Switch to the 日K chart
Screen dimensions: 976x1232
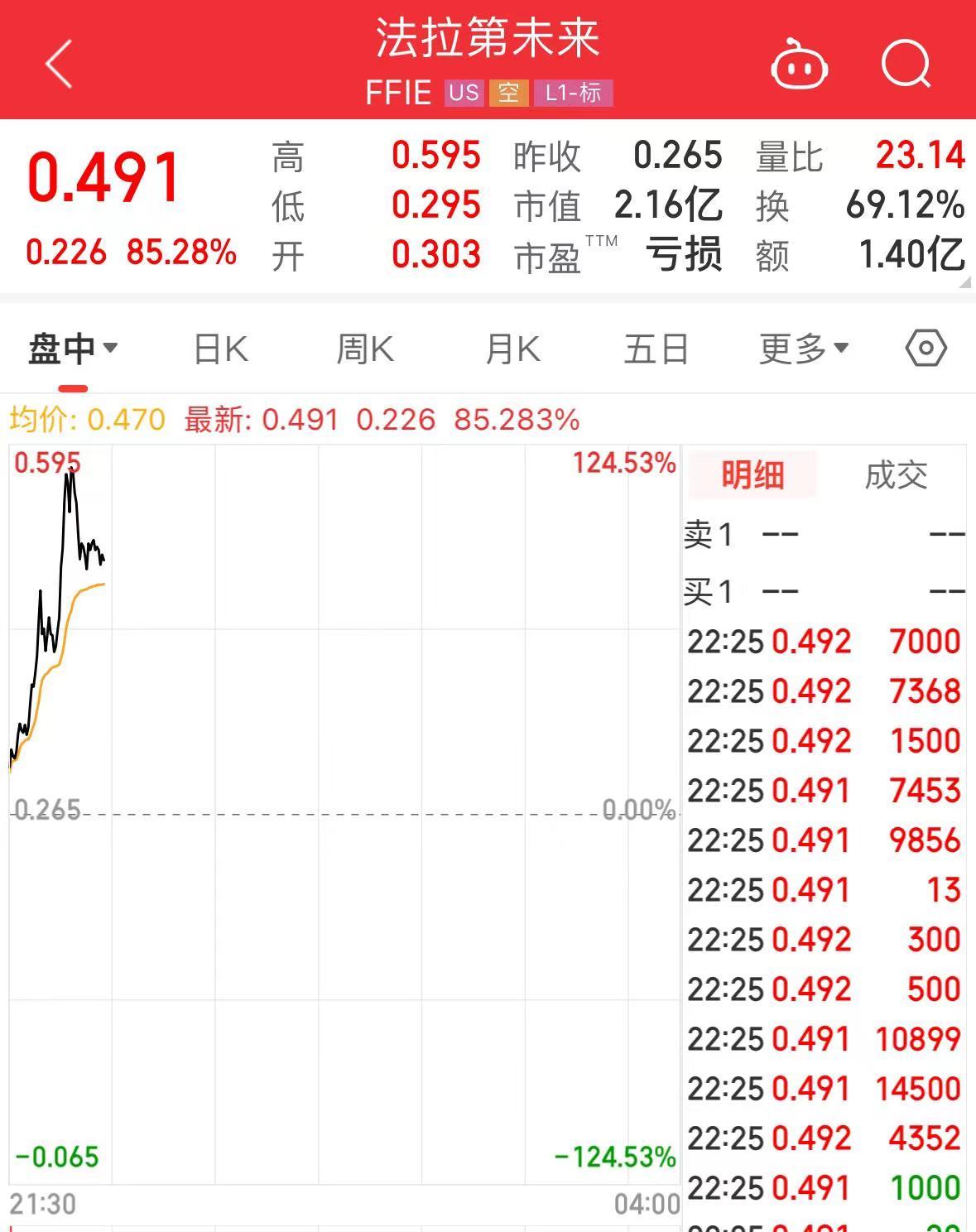(x=220, y=349)
